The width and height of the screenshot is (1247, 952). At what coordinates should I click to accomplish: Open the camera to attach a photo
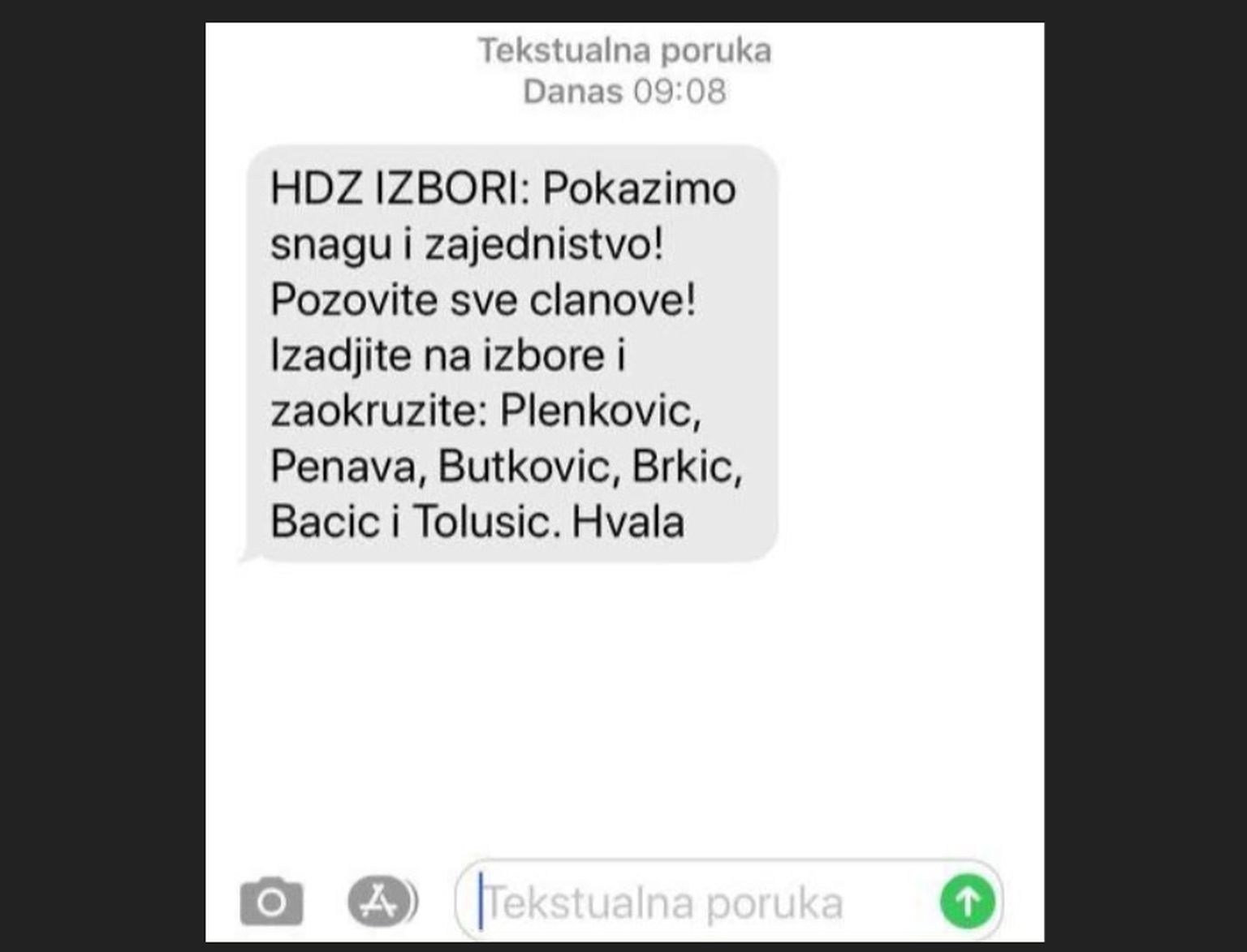click(272, 902)
